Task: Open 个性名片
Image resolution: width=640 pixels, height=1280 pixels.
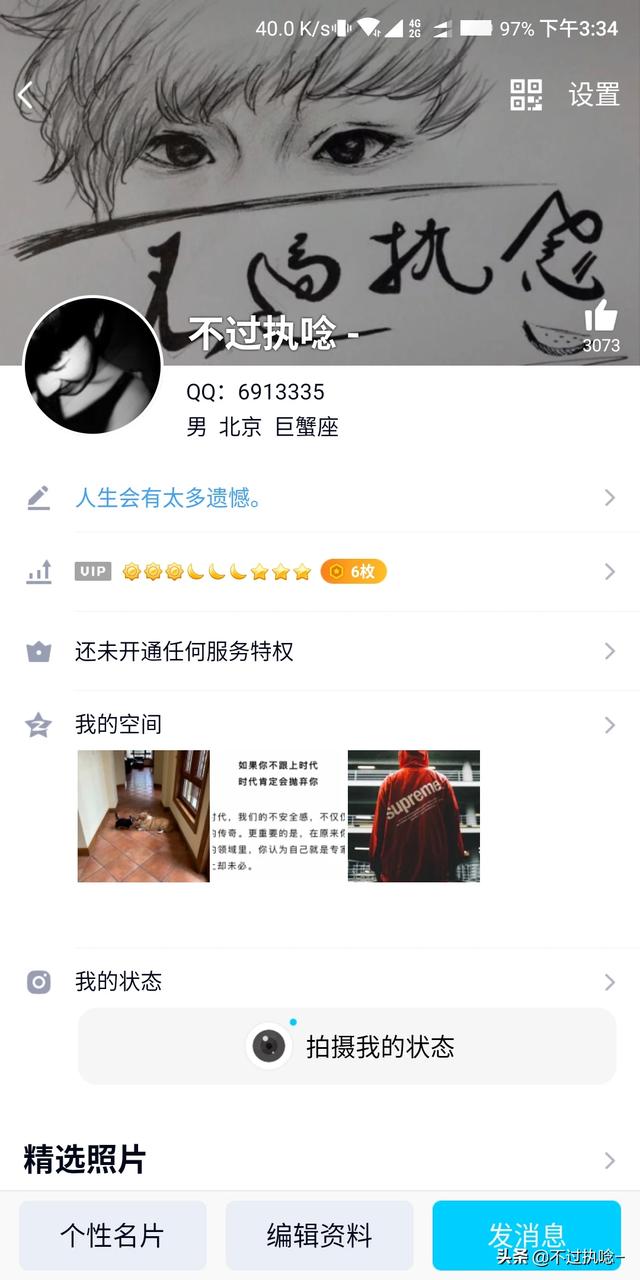Action: point(113,1235)
